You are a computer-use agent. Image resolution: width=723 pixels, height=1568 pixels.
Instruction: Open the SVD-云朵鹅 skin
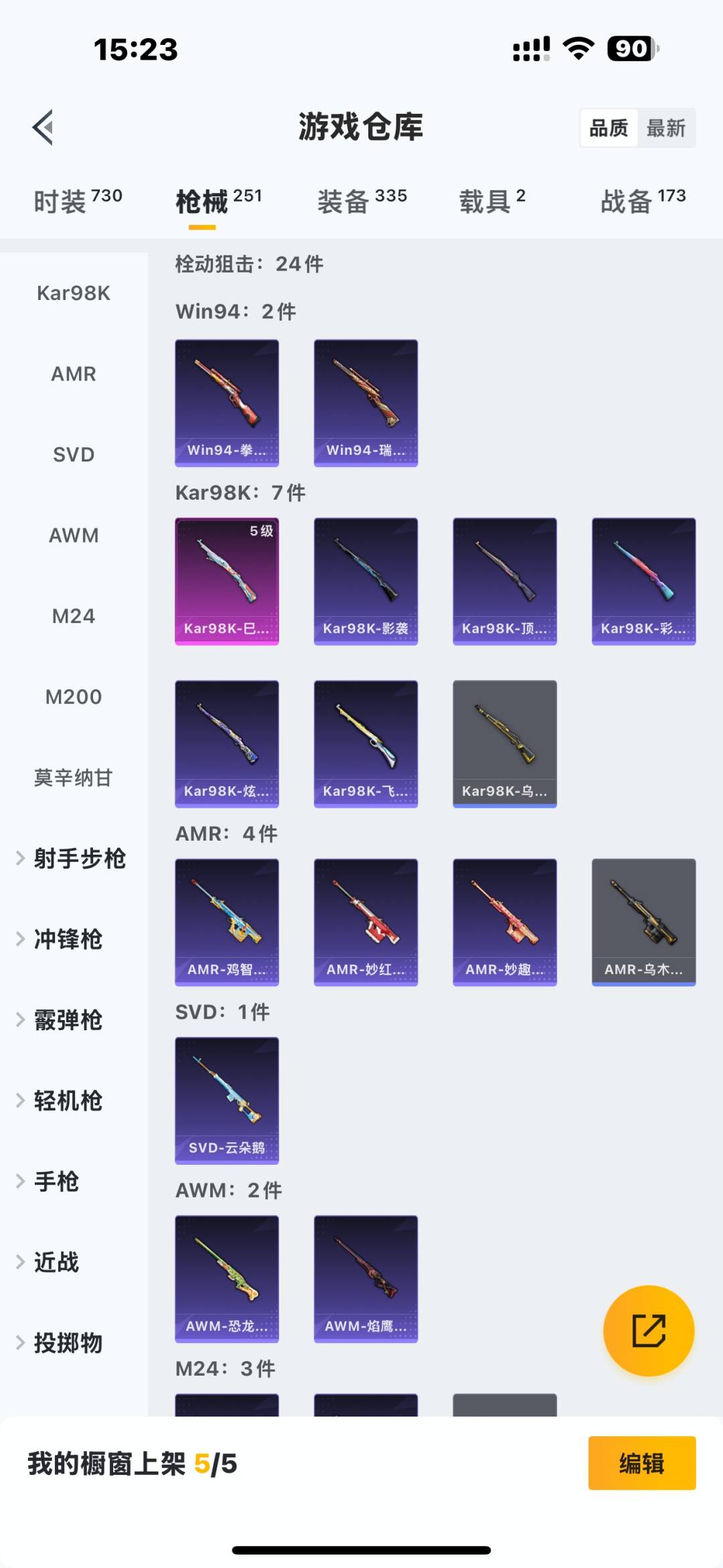tap(227, 1100)
